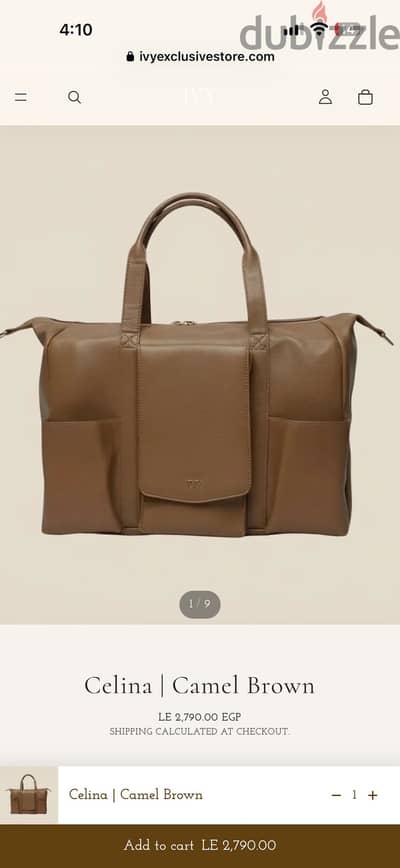400x868 pixels.
Task: Decrease quantity with the minus button
Action: coord(336,795)
